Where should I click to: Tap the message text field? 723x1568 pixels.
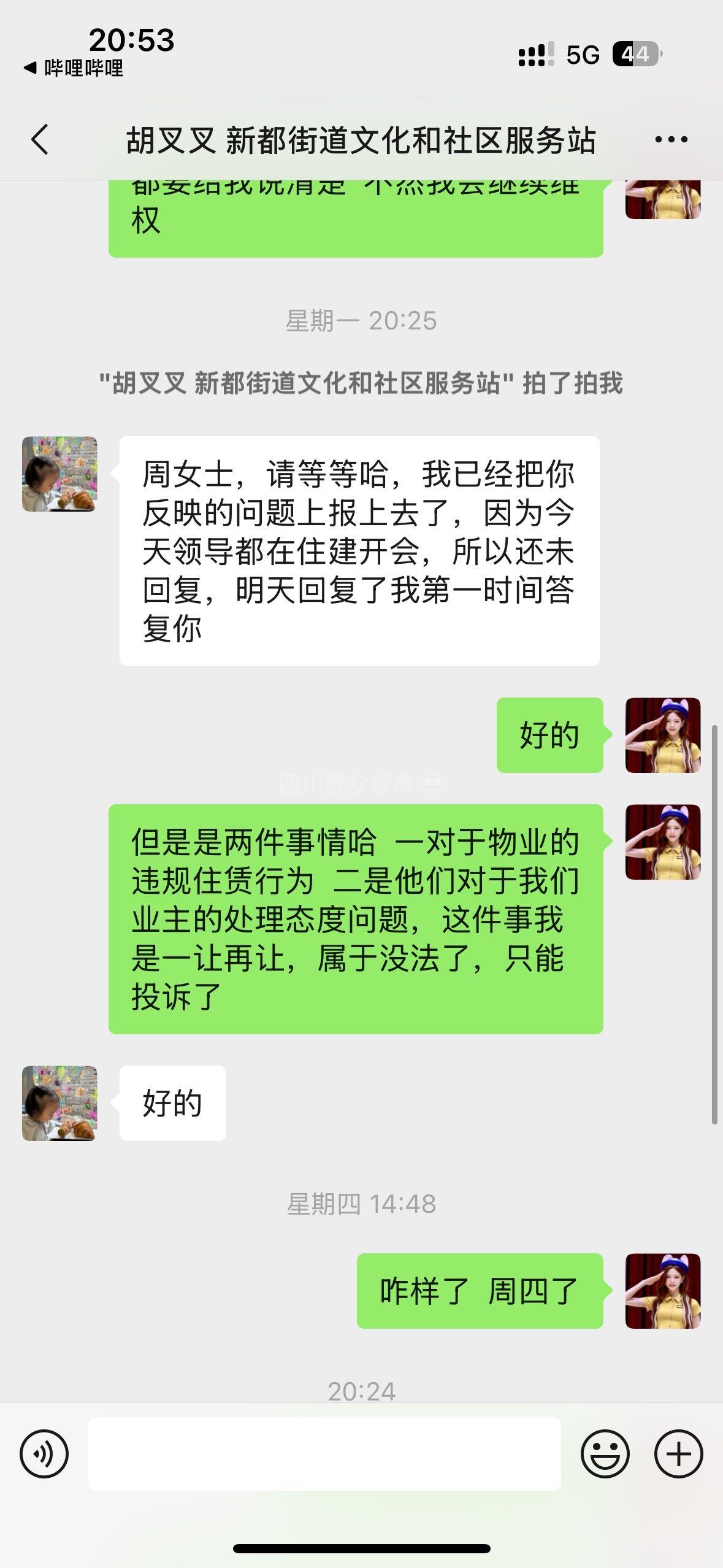click(x=324, y=1453)
